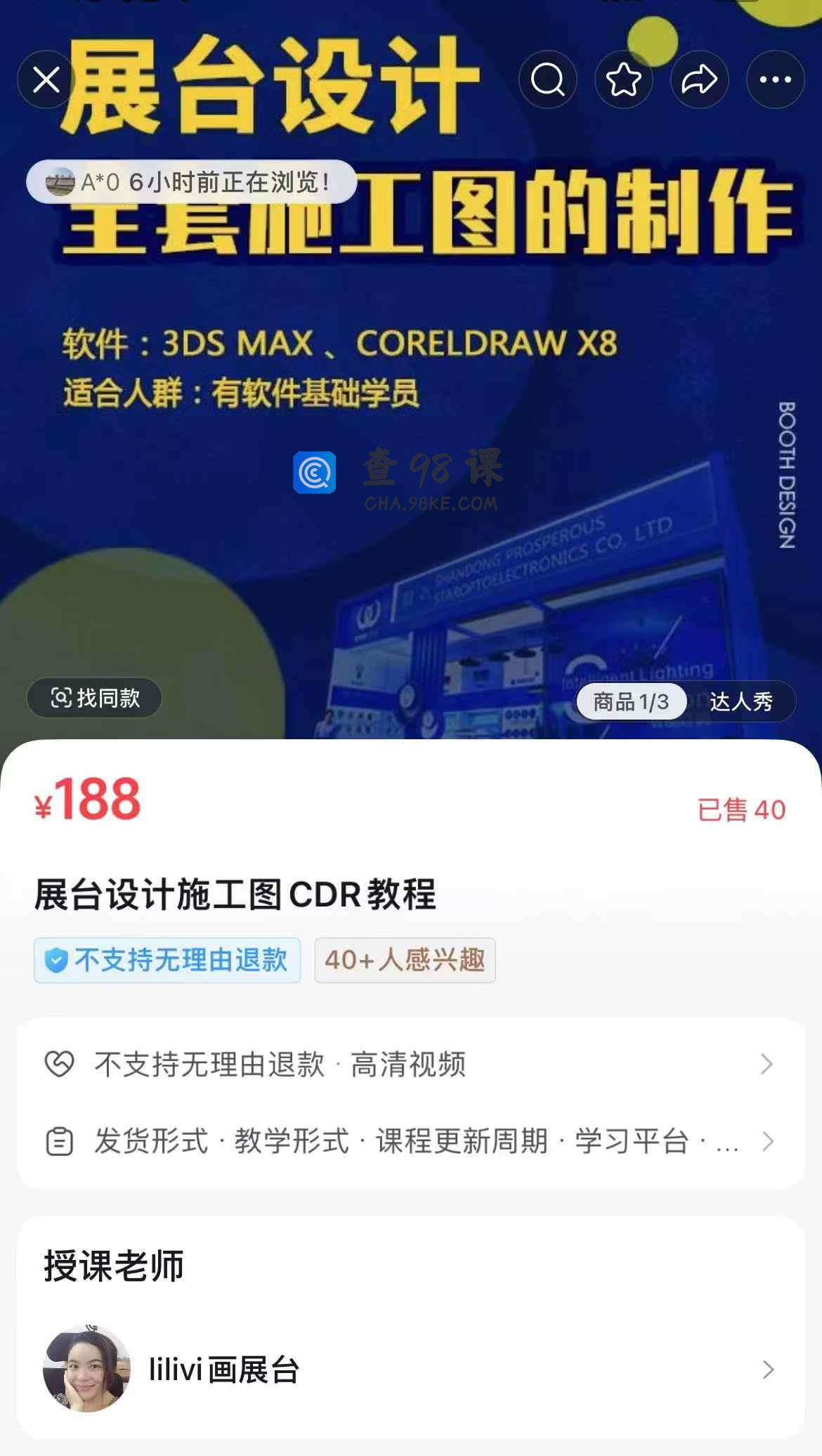The height and width of the screenshot is (1456, 822).
Task: Expand the 发货形式 · 教学形式 details row
Action: [x=410, y=1141]
